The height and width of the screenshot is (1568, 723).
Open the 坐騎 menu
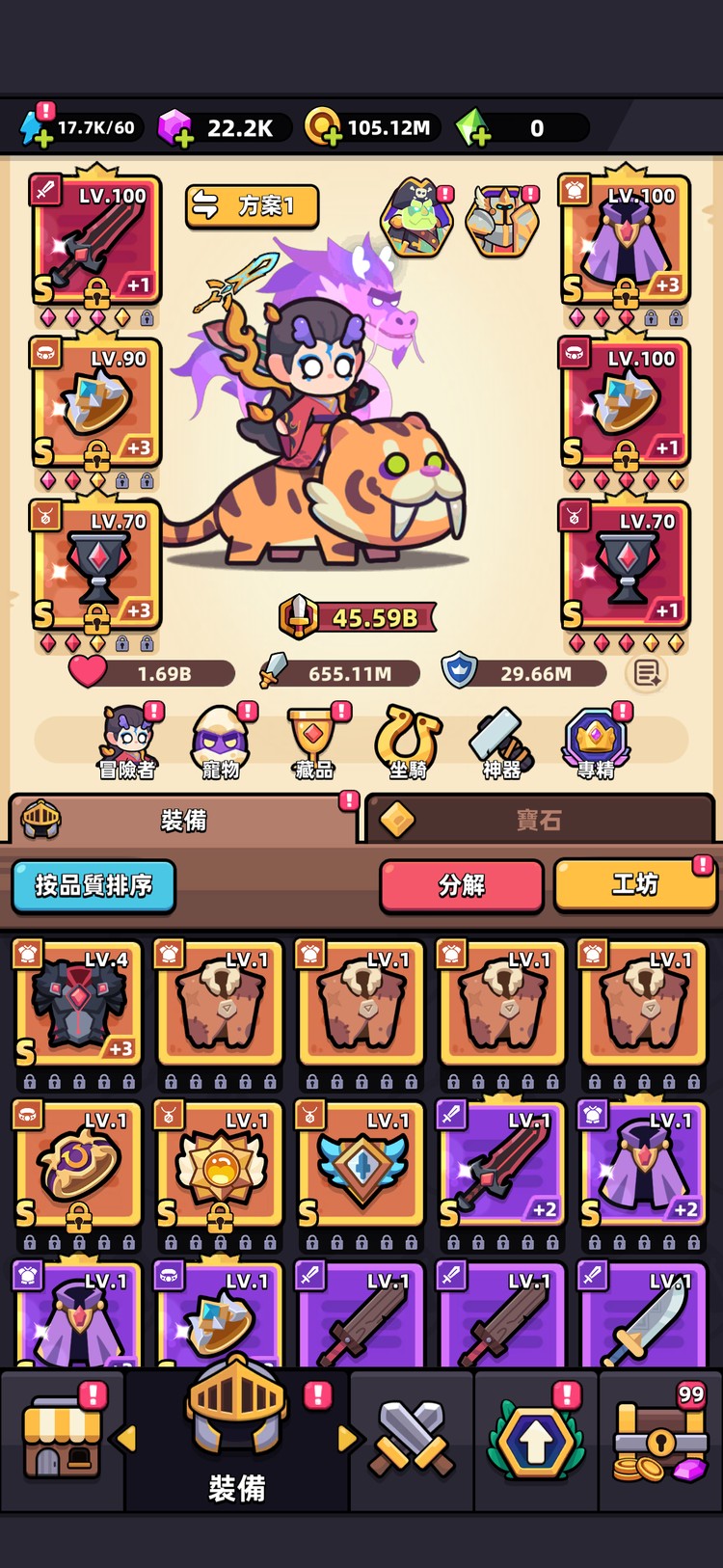(x=408, y=742)
